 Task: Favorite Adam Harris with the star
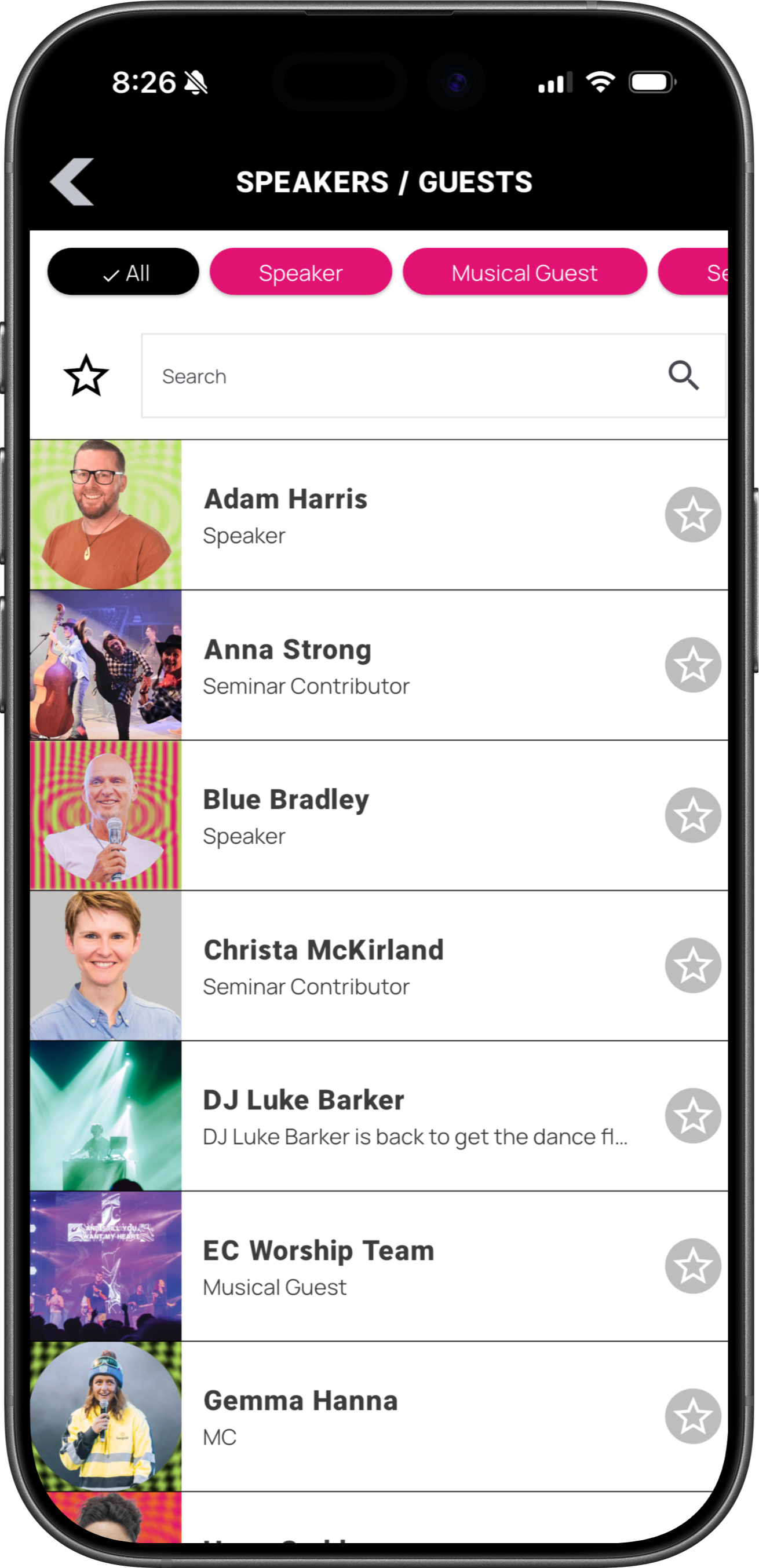(x=692, y=515)
